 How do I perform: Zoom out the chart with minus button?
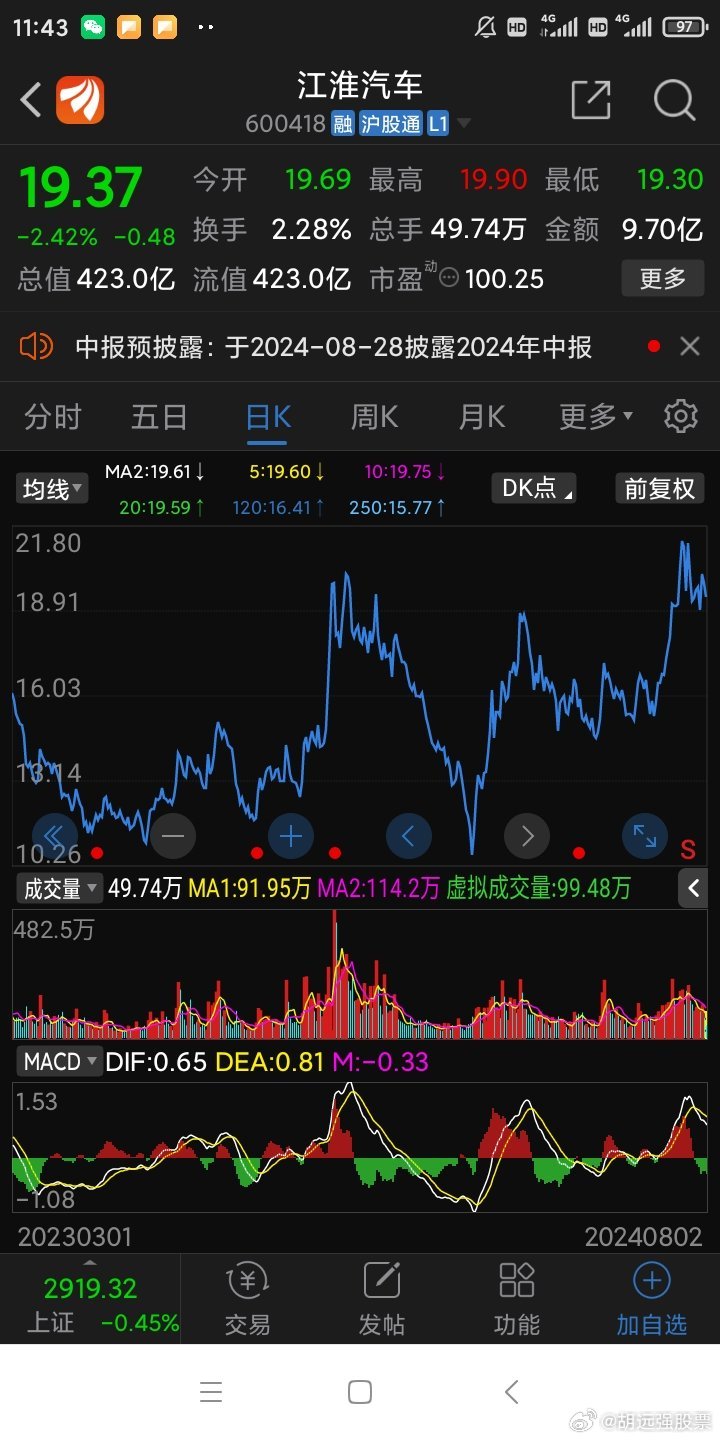click(173, 835)
